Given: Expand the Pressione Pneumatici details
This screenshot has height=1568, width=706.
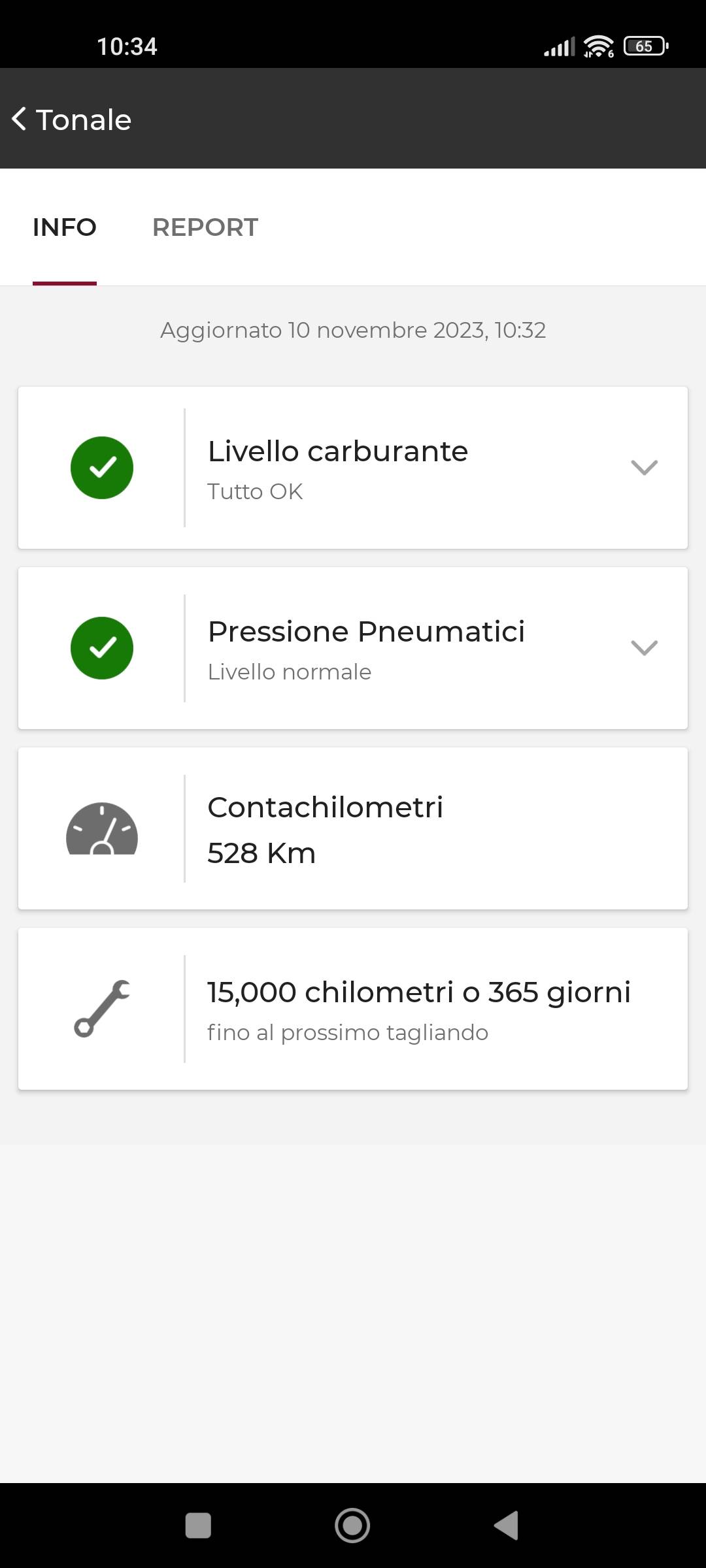Looking at the screenshot, I should (644, 648).
